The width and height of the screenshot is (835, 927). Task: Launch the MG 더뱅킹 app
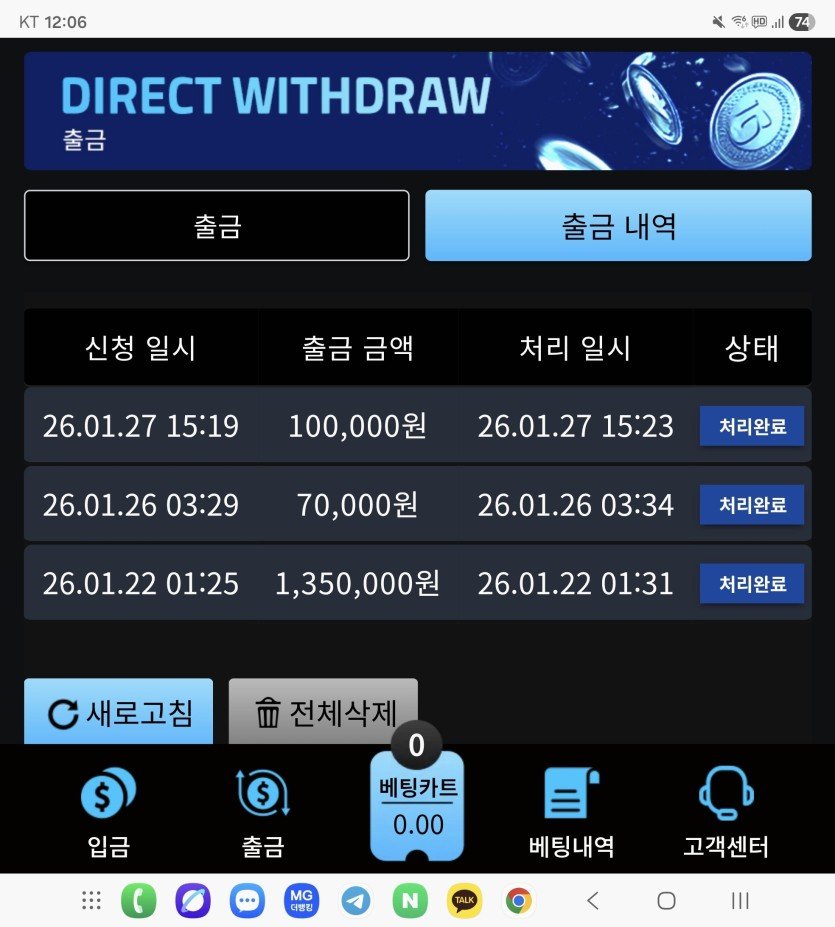point(301,901)
